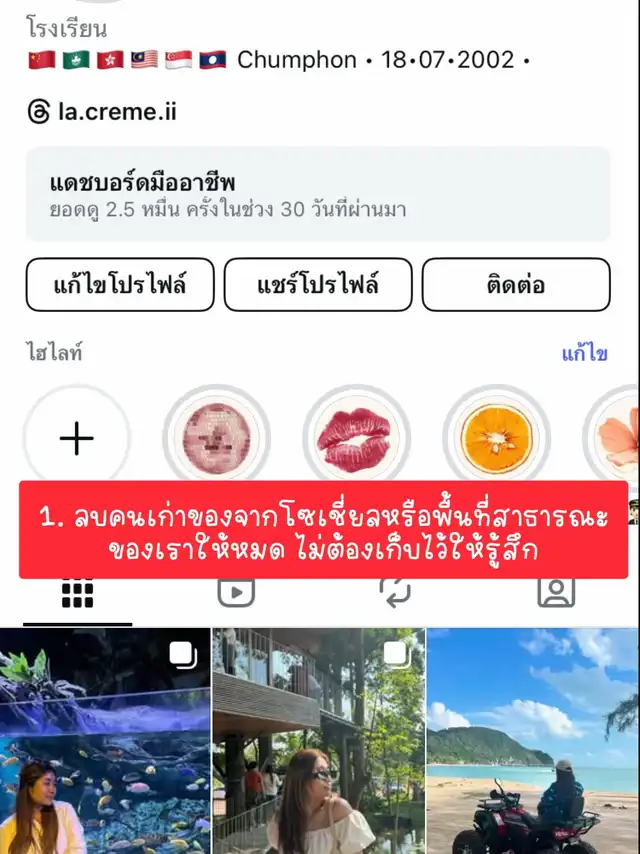Switch to the tagged photos tab
Screen dimensions: 640x854
[556, 594]
